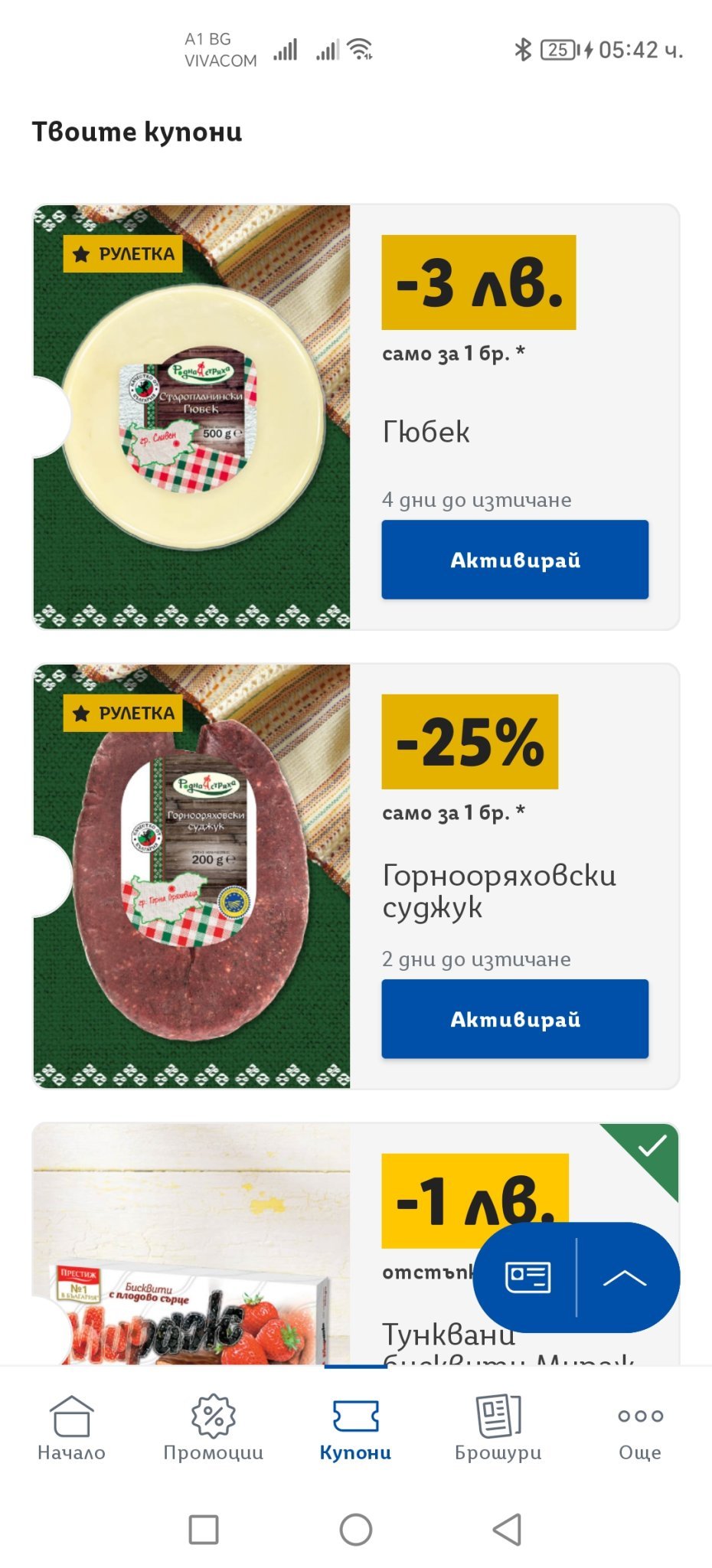Go back using system back button
This screenshot has height=1568, width=712.
pyautogui.click(x=507, y=1530)
